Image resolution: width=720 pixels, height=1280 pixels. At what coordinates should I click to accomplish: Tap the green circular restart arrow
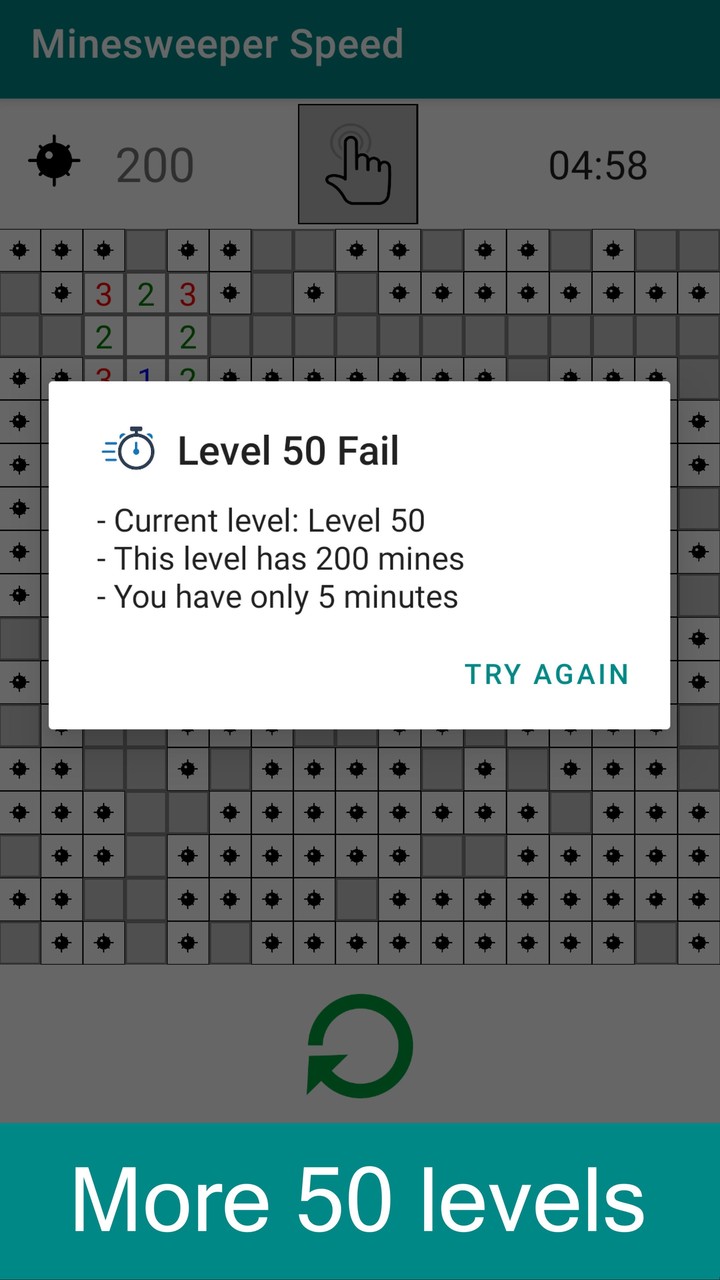click(x=358, y=1045)
